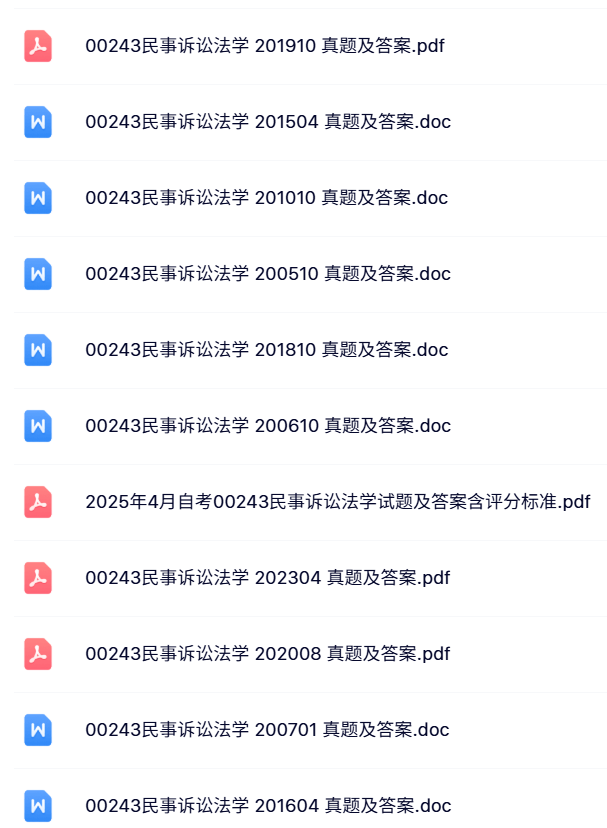Image resolution: width=607 pixels, height=828 pixels.
Task: View the 202304 真题及答案 PDF file
Action: (268, 578)
